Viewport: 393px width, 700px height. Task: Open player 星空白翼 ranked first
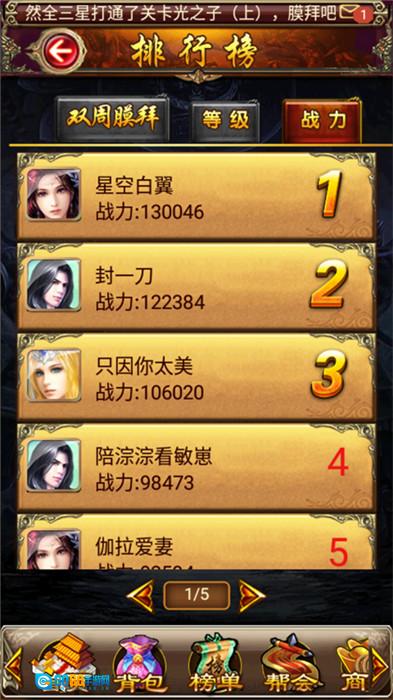[196, 196]
